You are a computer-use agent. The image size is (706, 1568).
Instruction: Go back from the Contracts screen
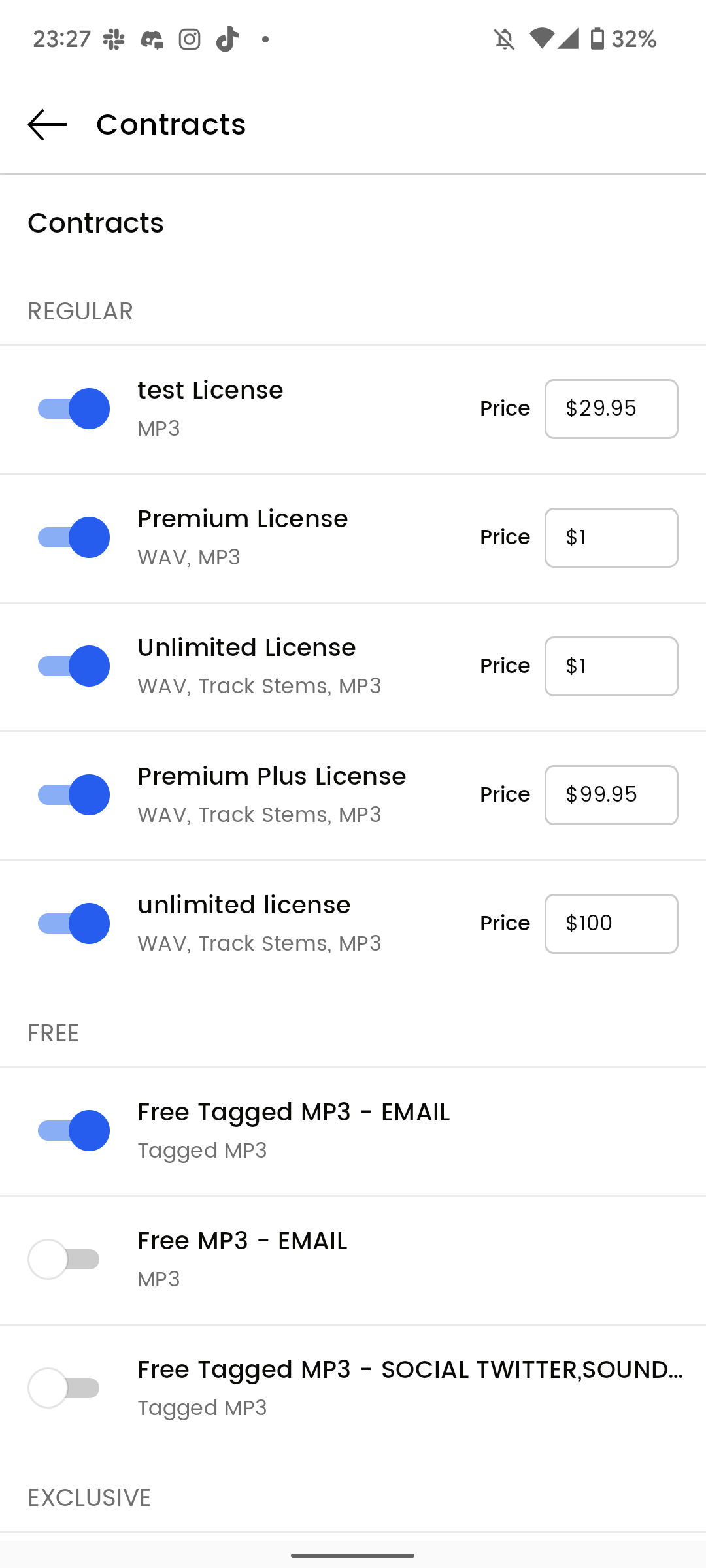pos(48,124)
